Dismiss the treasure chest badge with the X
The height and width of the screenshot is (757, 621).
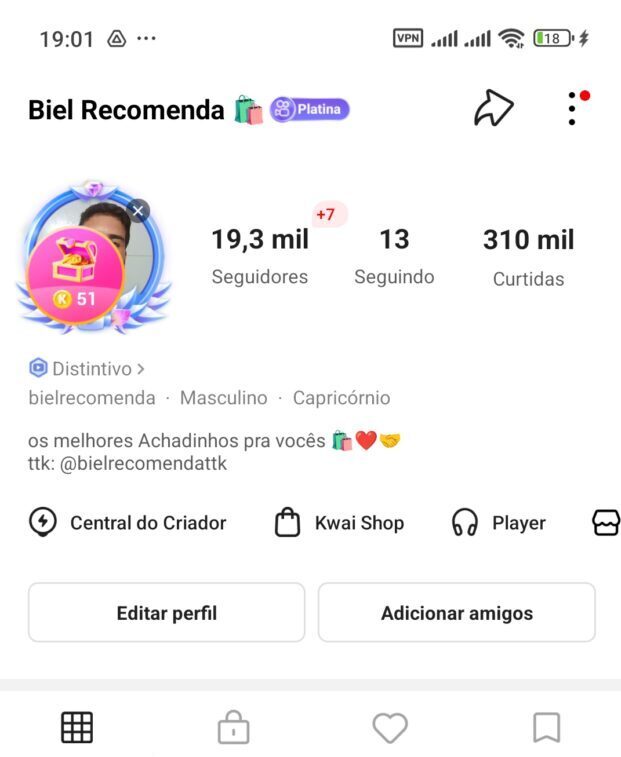[x=138, y=211]
